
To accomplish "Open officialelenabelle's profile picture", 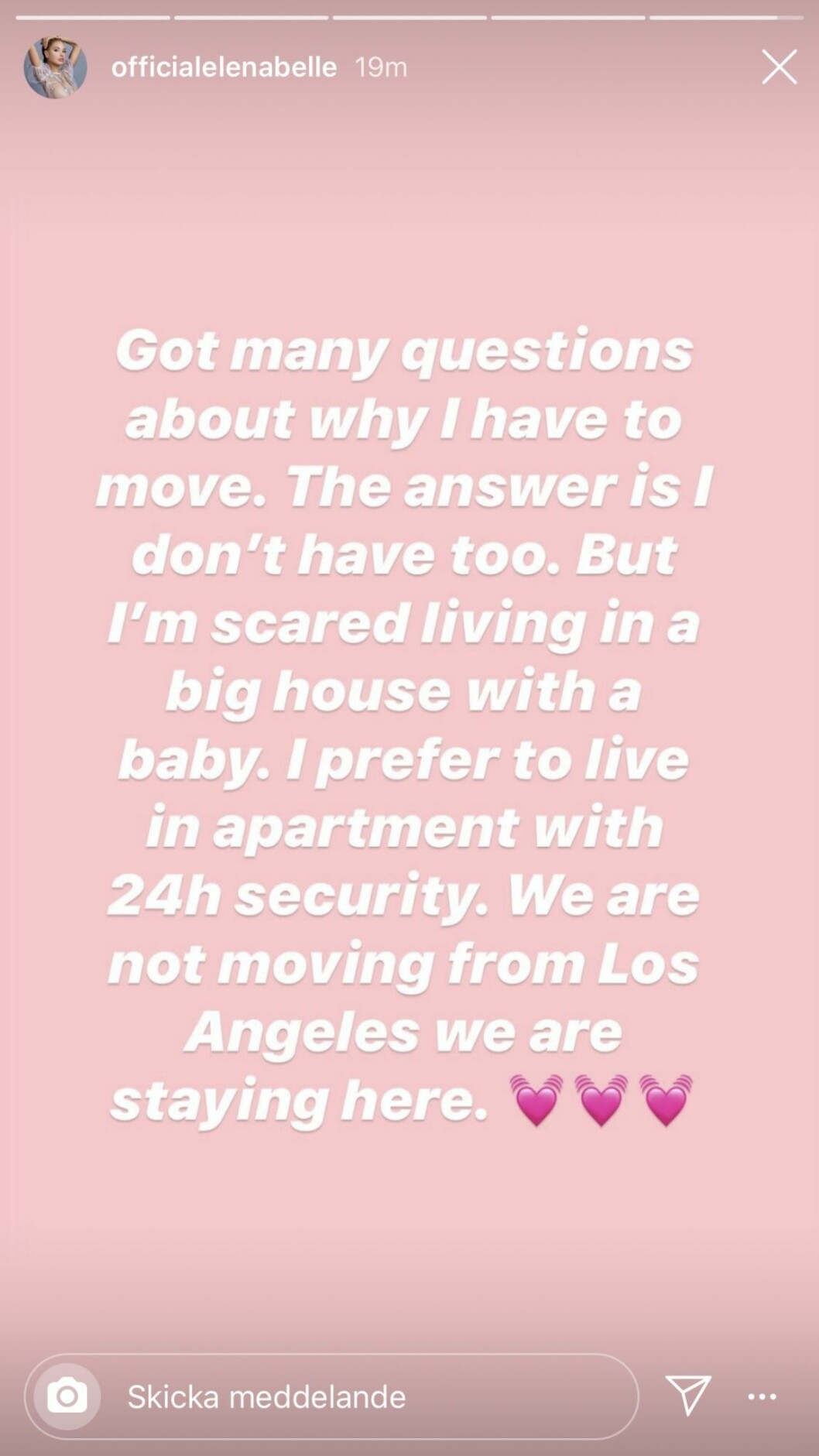I will click(x=55, y=67).
